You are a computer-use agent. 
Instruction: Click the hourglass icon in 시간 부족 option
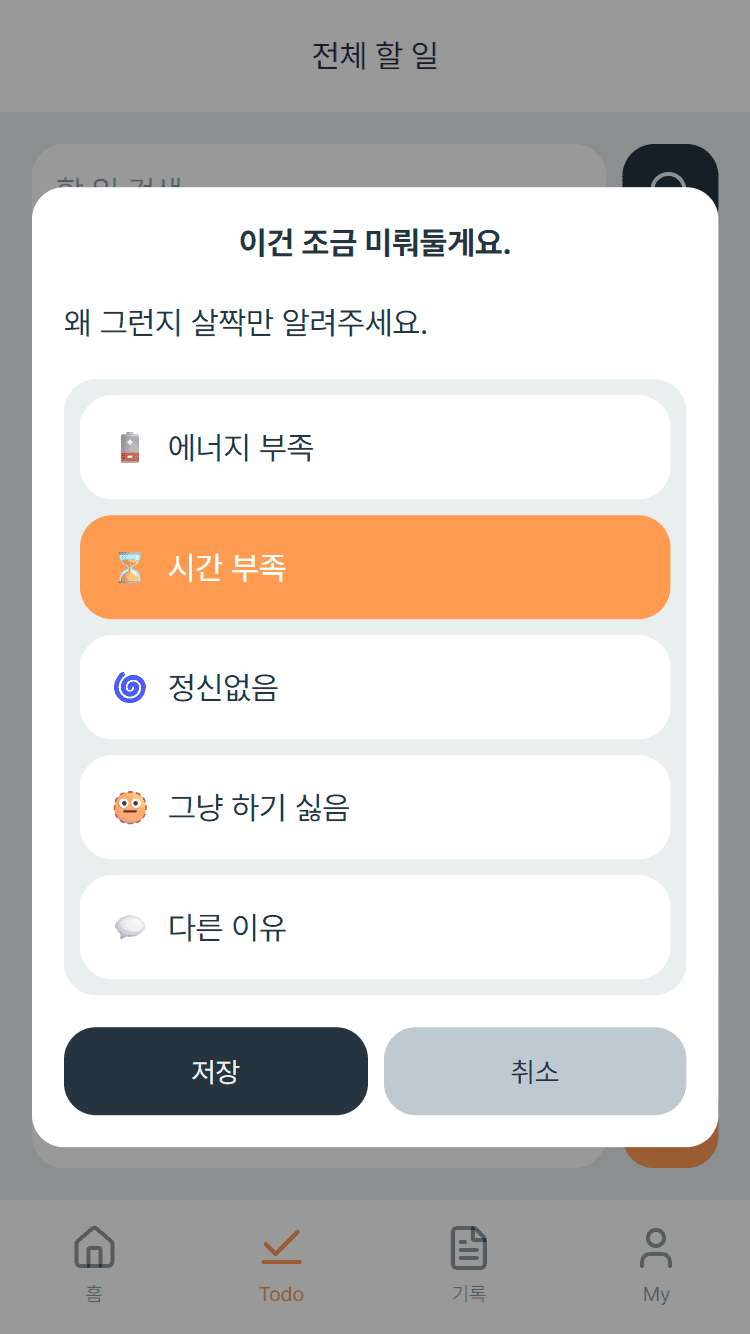[x=131, y=566]
